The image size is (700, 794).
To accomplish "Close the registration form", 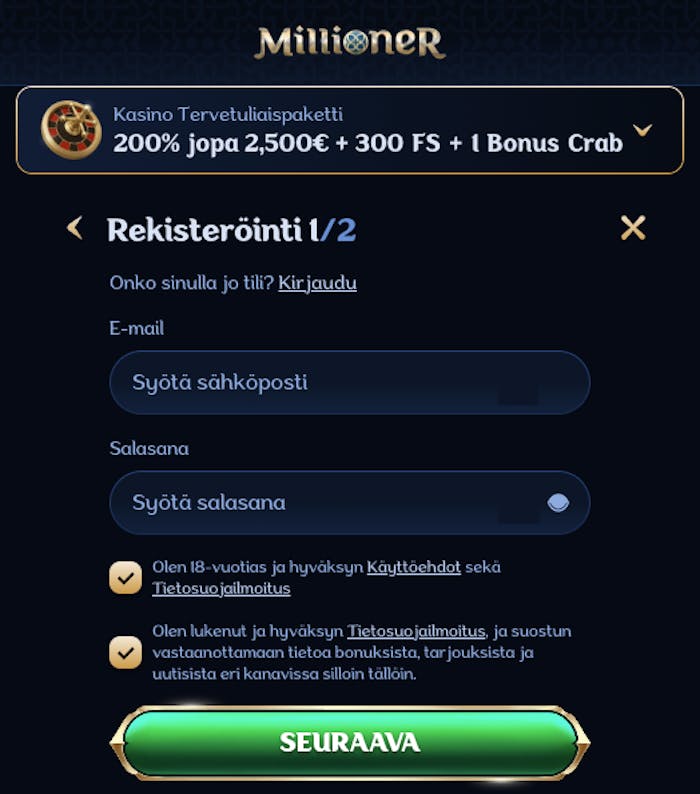I will [x=633, y=229].
